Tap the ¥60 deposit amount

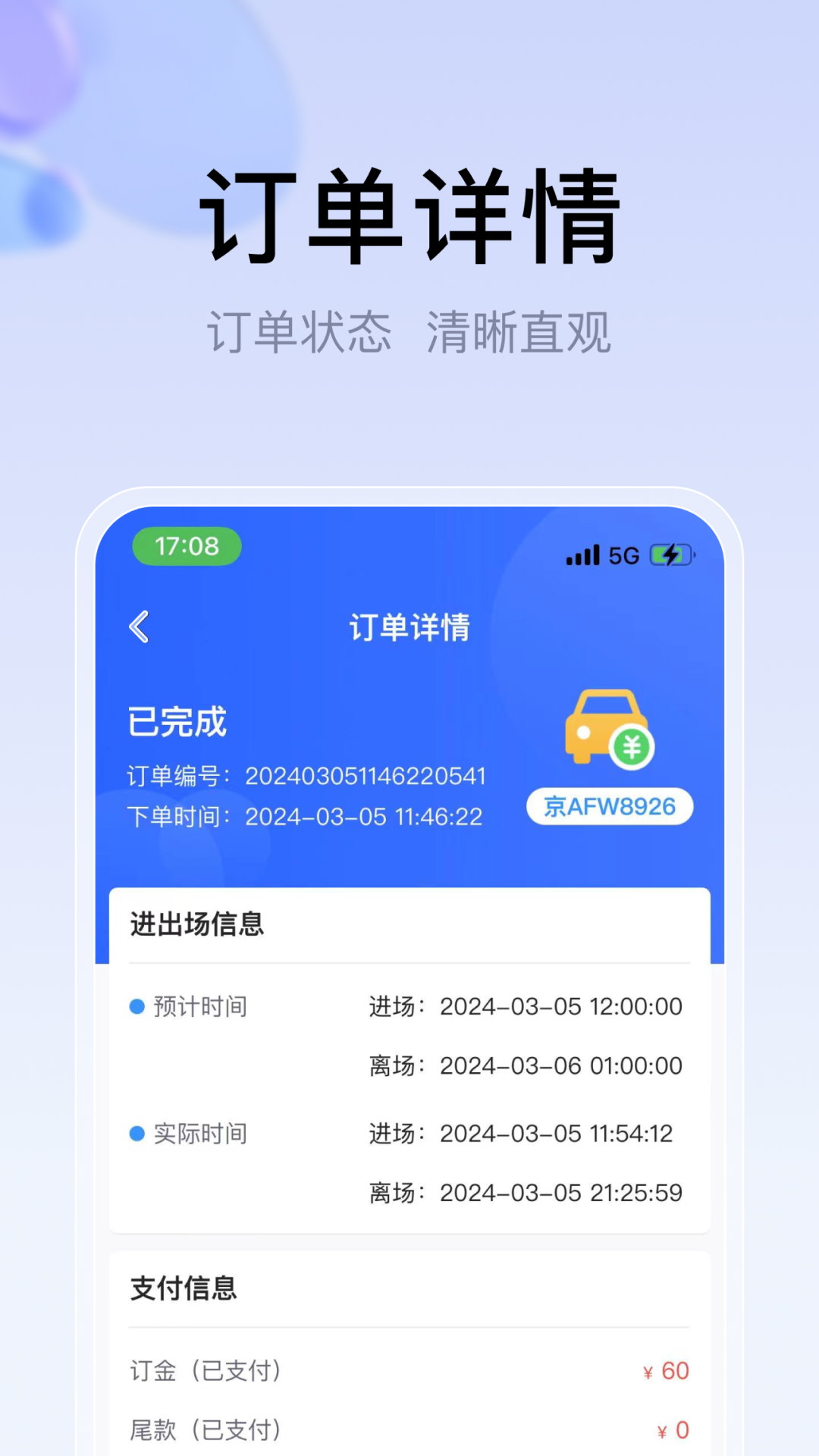(665, 1370)
